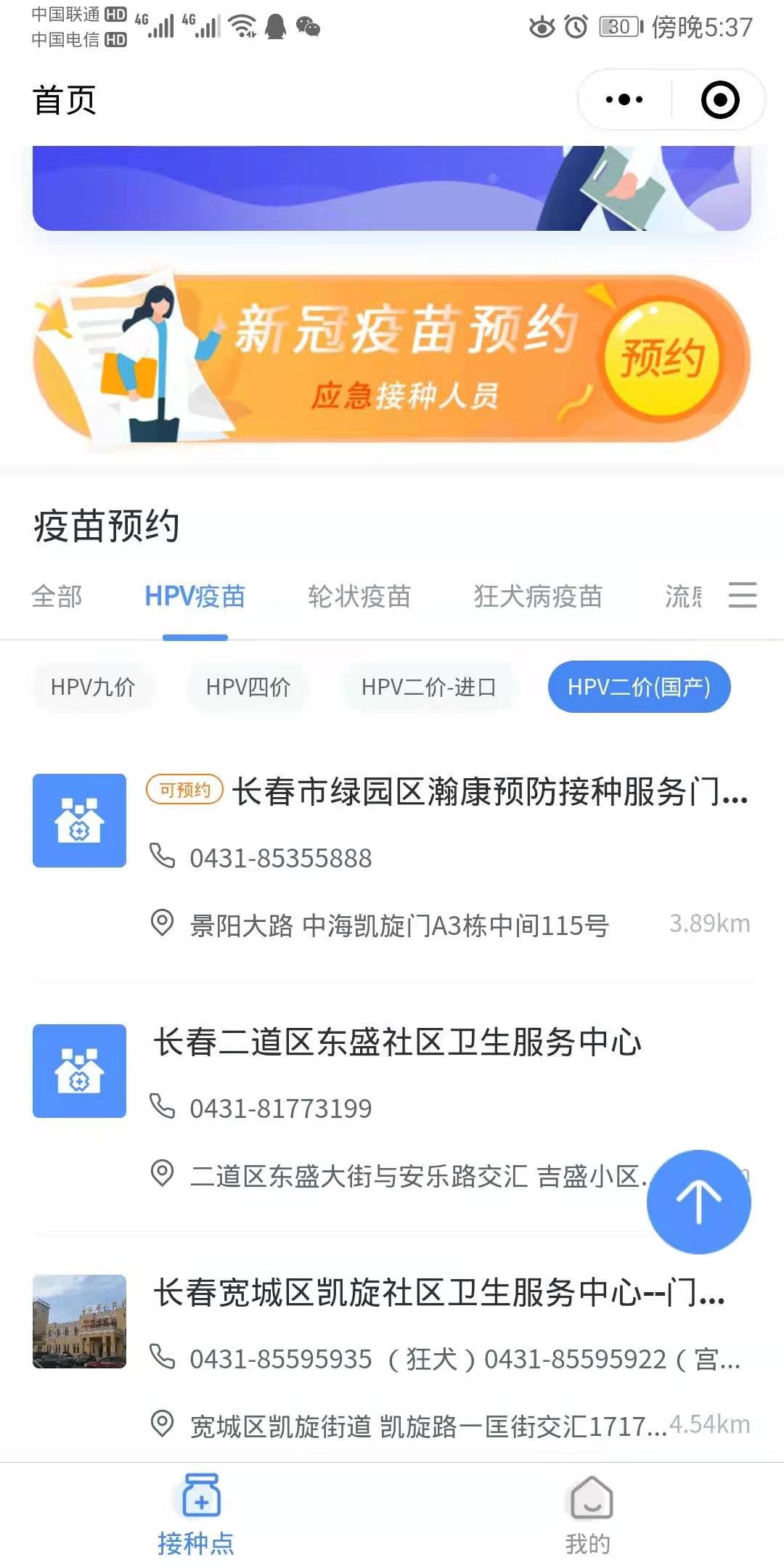The image size is (784, 1568).
Task: Open 长春二道区东盛社区卫生服务中心 listing
Action: (397, 1042)
